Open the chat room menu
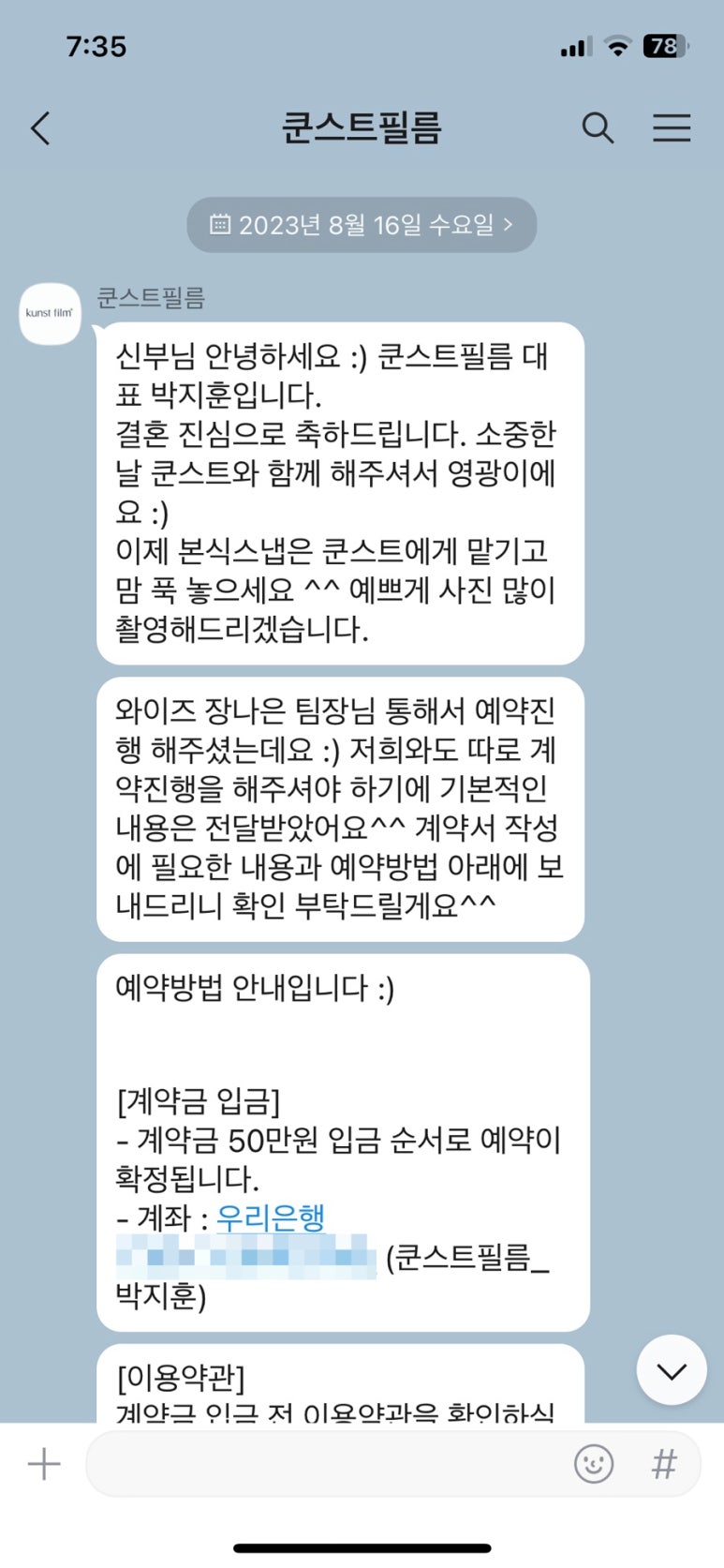The image size is (724, 1568). pos(672,127)
